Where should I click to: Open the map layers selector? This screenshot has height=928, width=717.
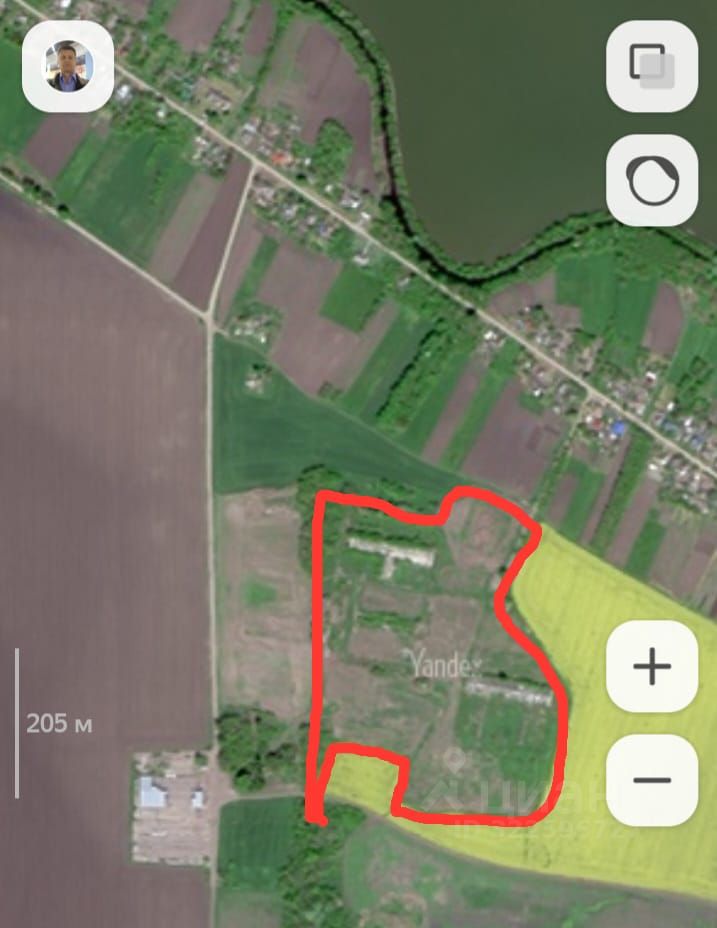tap(652, 66)
